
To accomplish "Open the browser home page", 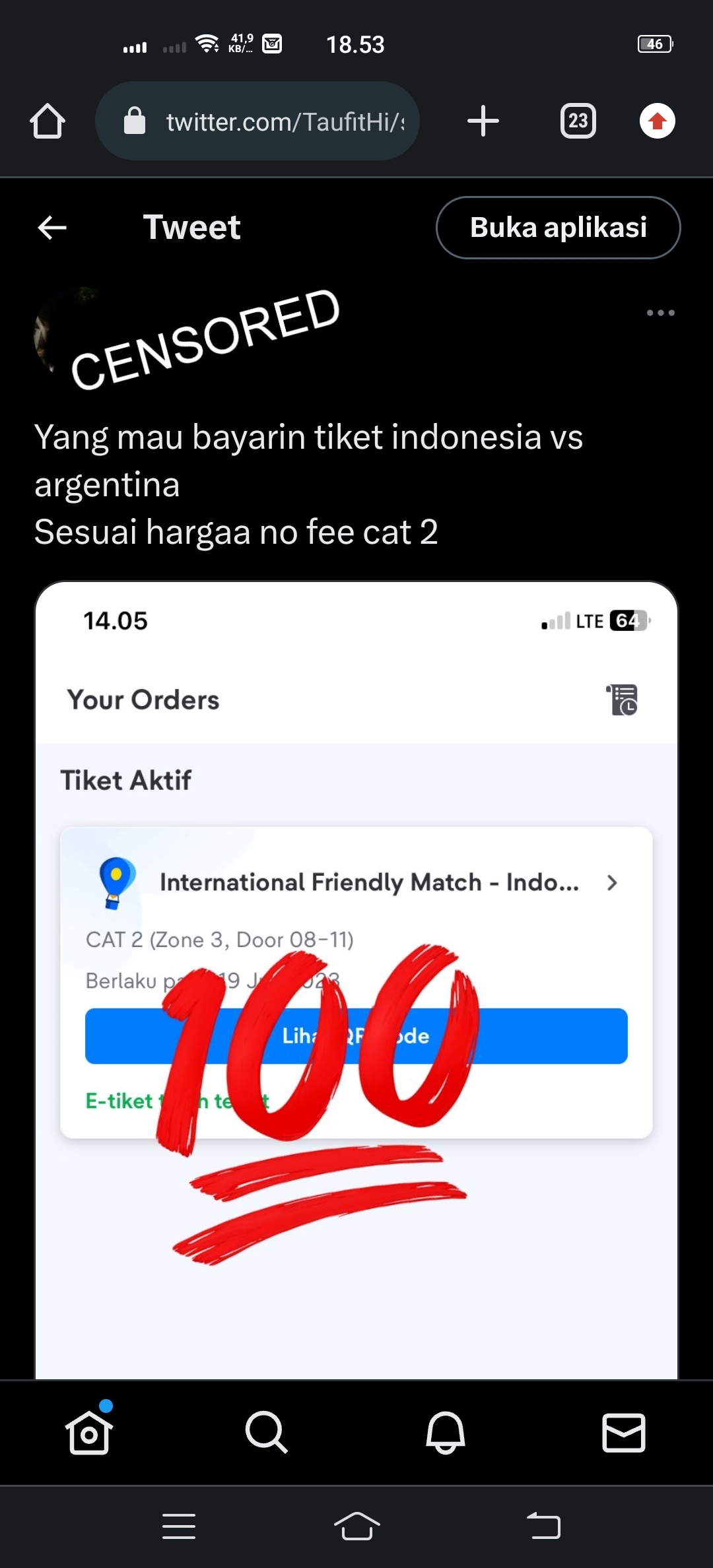I will [x=48, y=121].
